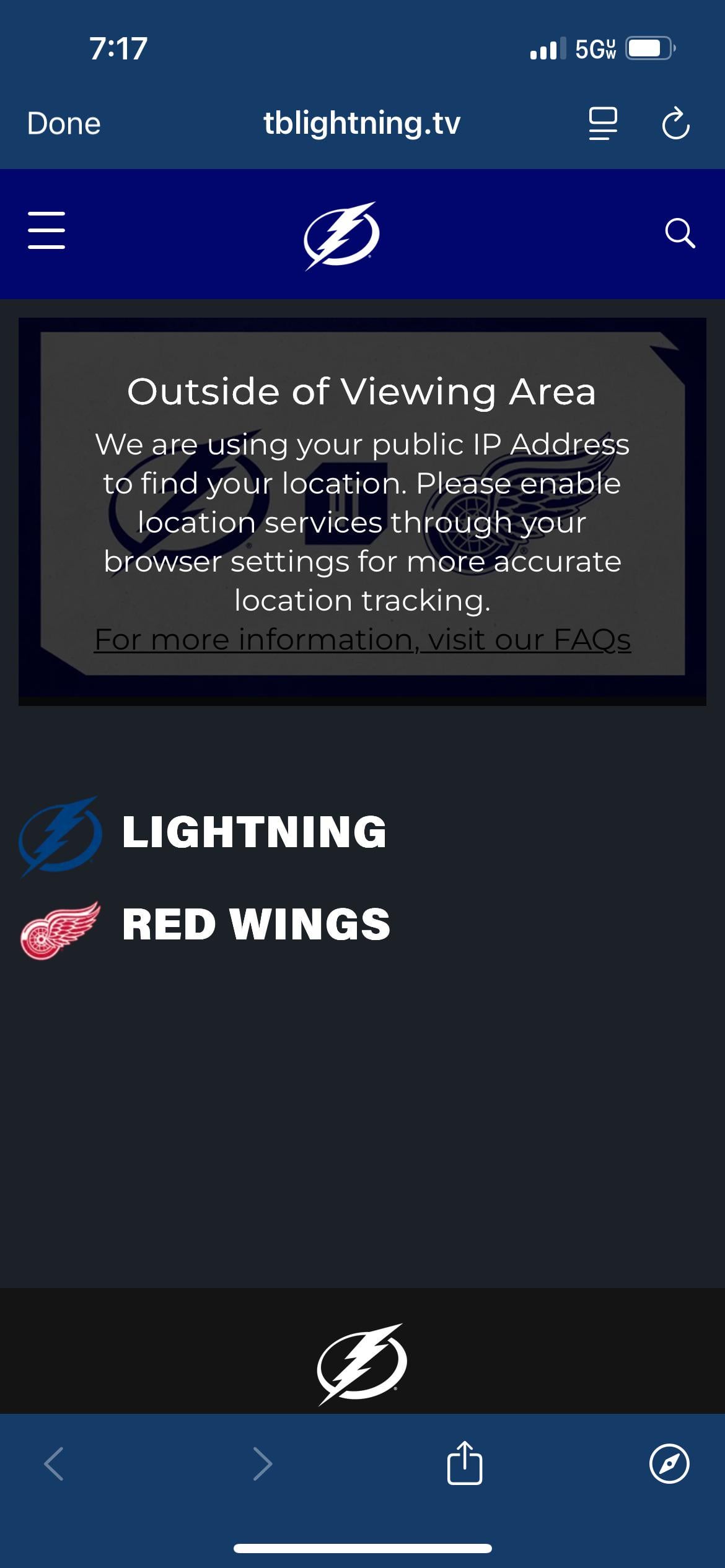The height and width of the screenshot is (1568, 725).
Task: Tap Done to close the browser
Action: [64, 123]
